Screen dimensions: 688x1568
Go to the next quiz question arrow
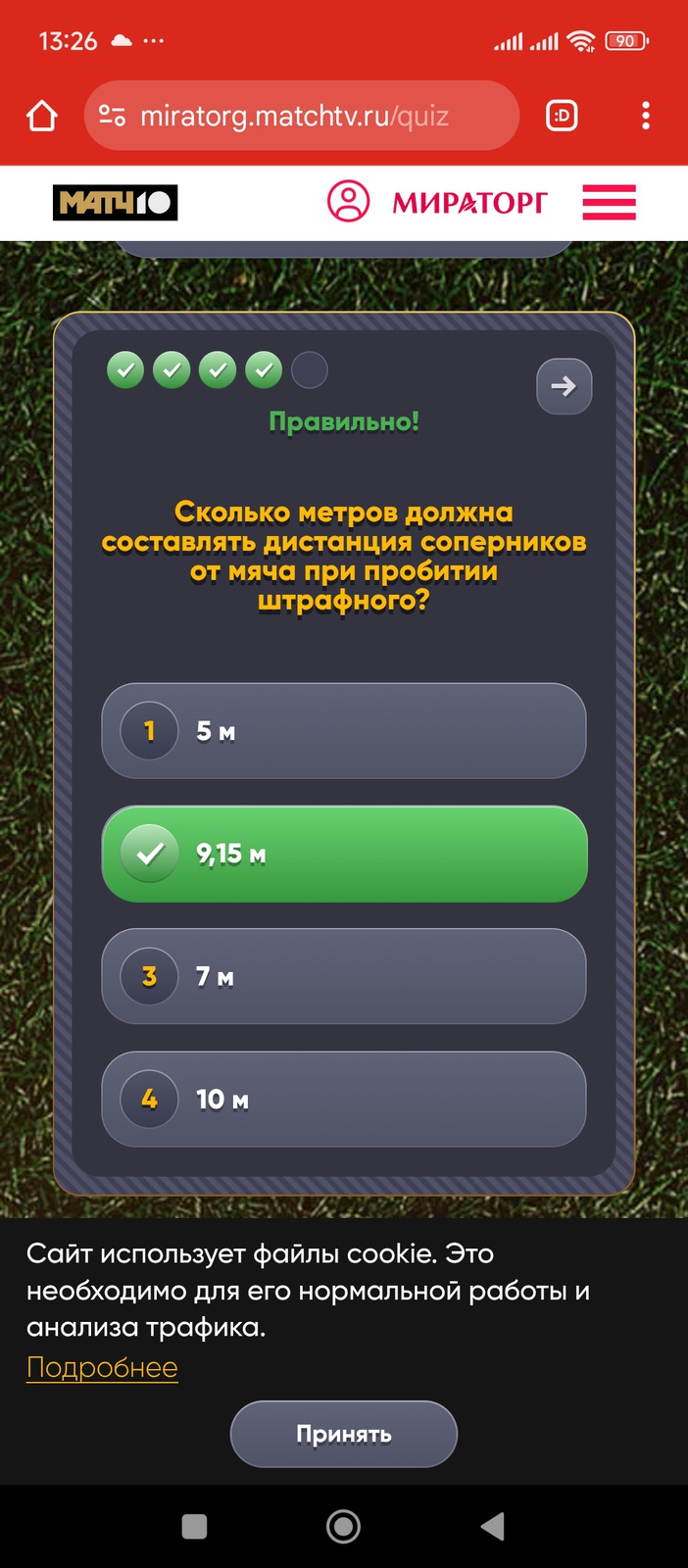564,386
